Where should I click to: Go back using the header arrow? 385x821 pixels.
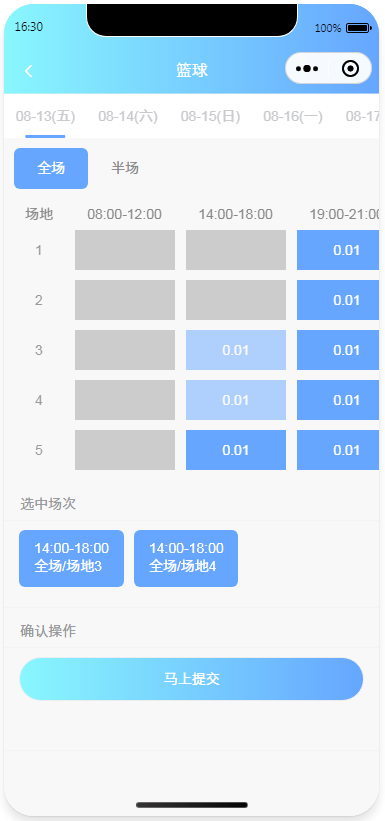tap(29, 71)
